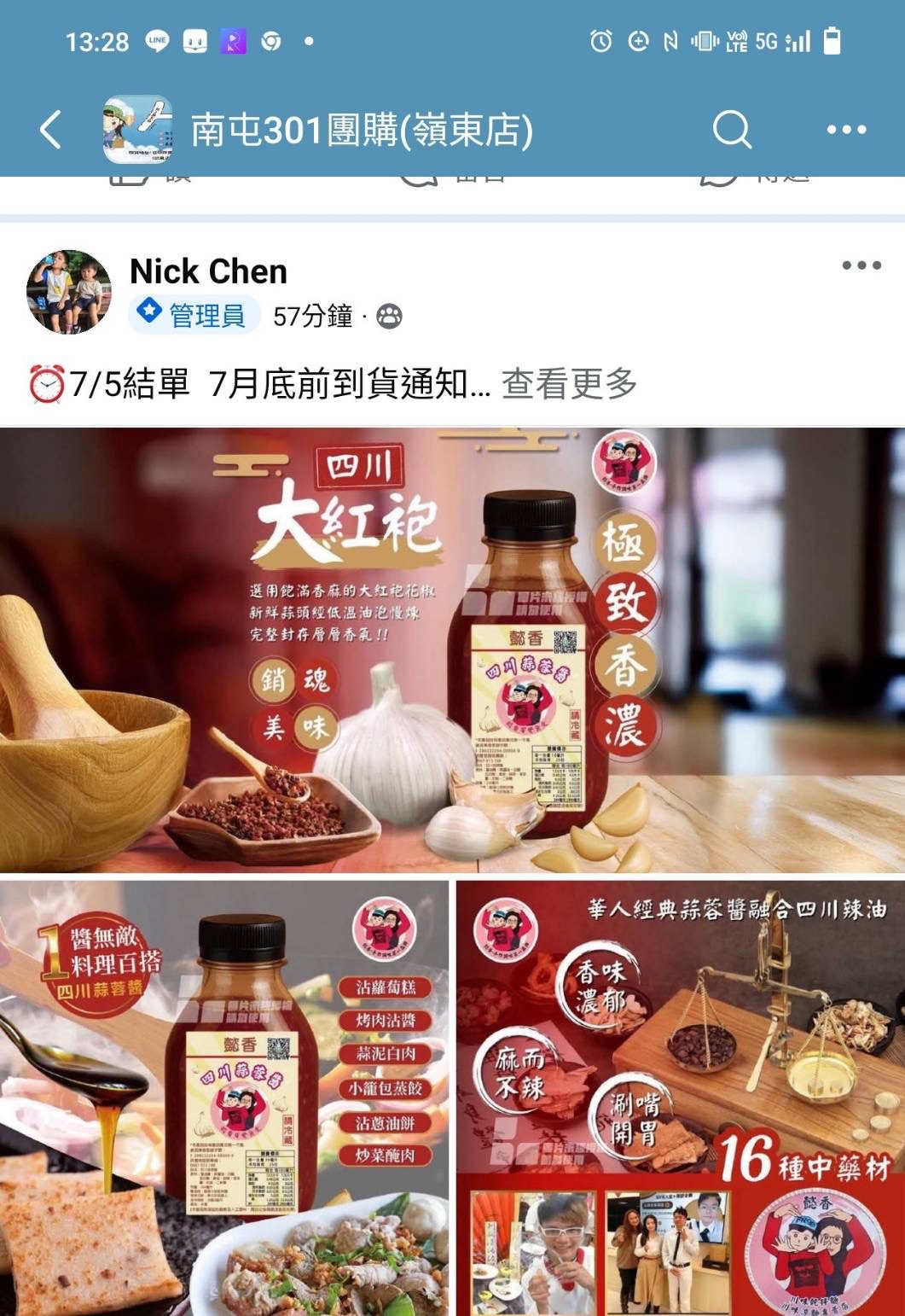The image size is (905, 1316).
Task: Open the 南屯301團購(嶺東店) group info
Action: click(x=361, y=131)
